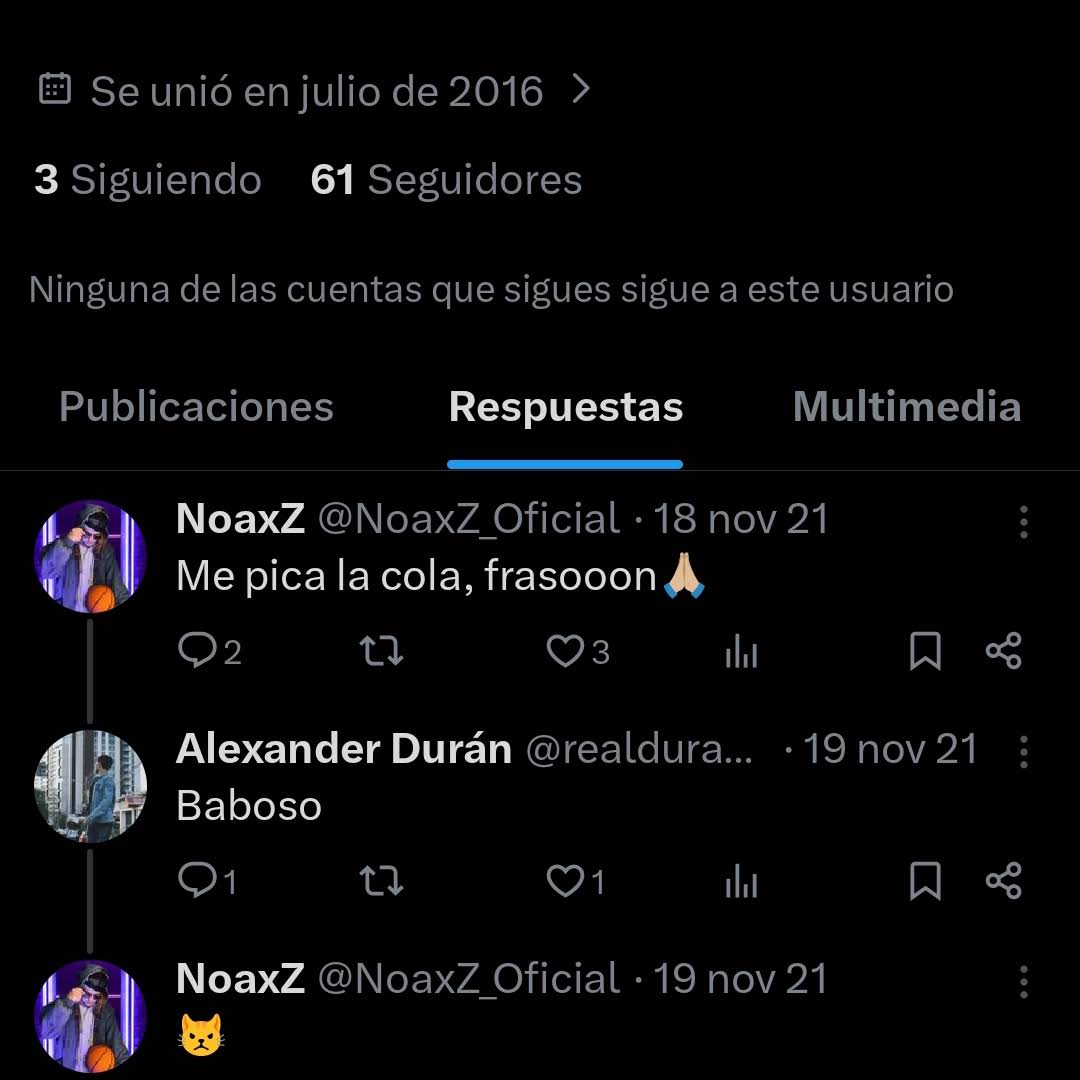Viewport: 1080px width, 1080px height.
Task: Switch to the Multimedia tab
Action: [x=906, y=406]
